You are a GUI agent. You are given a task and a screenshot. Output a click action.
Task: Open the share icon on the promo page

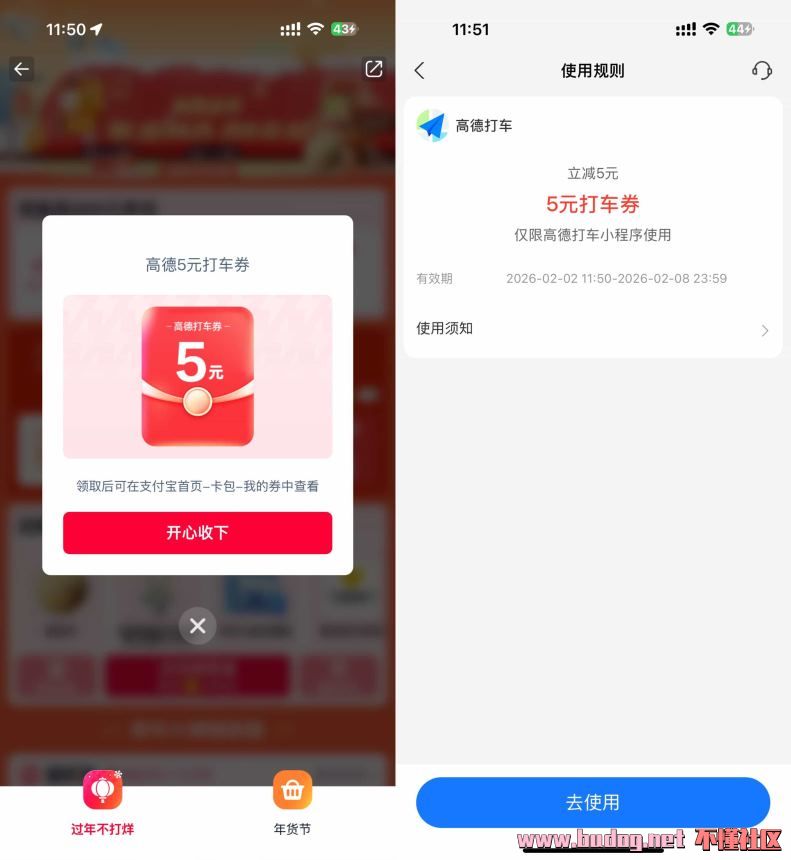pos(373,69)
